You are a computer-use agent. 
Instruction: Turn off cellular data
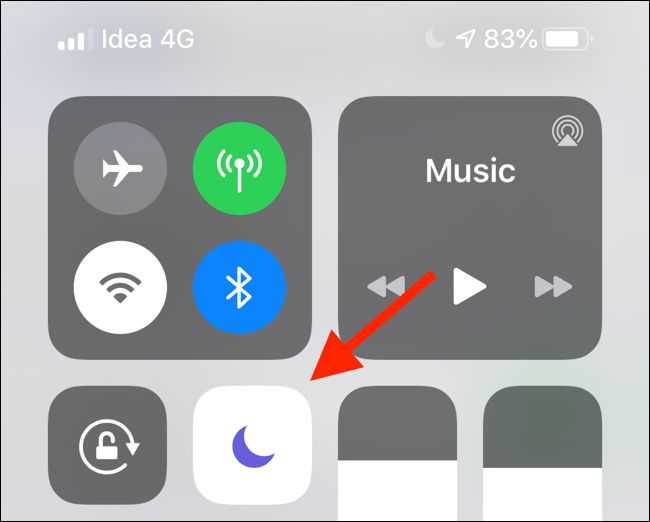click(239, 170)
